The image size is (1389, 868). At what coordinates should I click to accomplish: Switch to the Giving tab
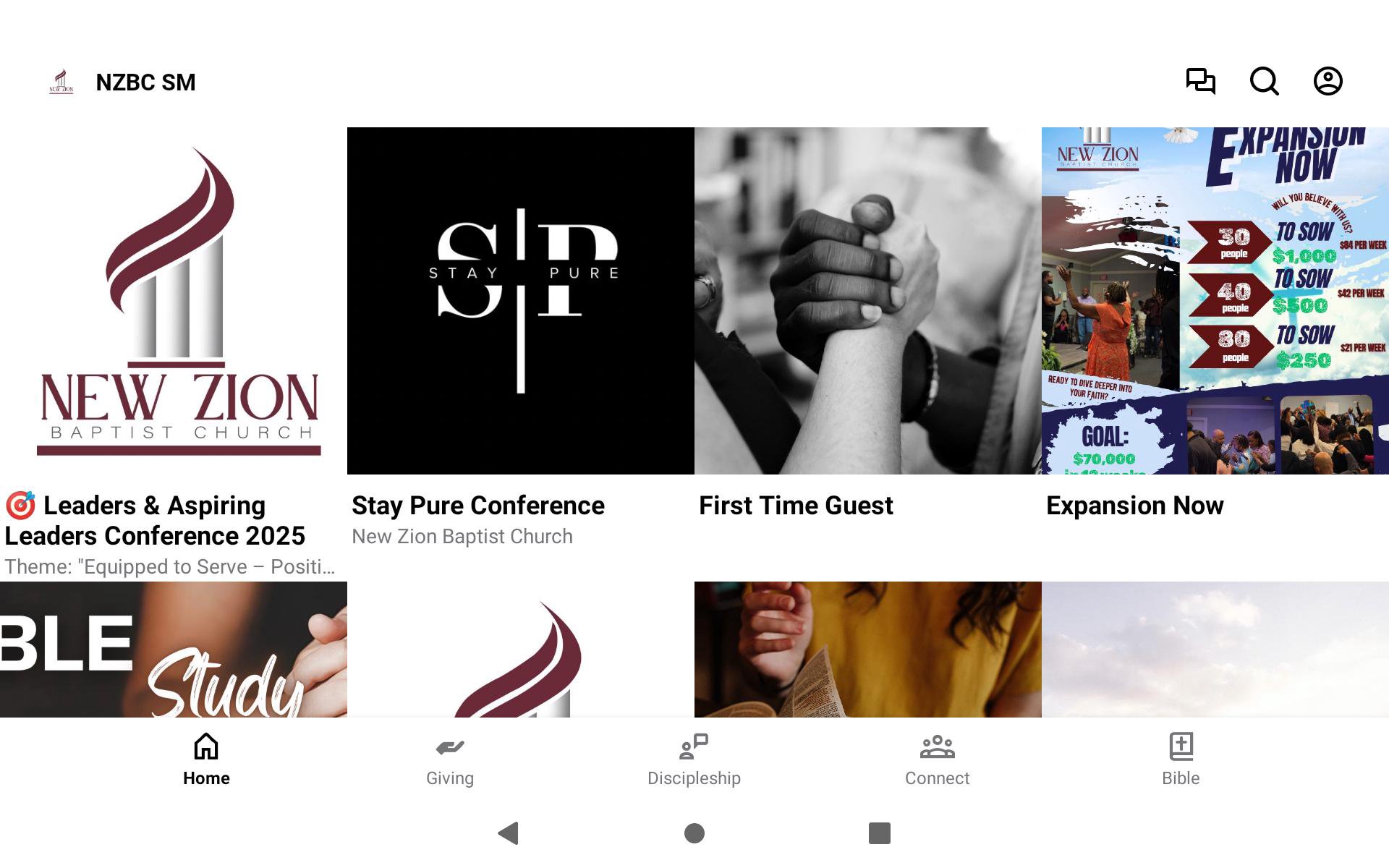(x=449, y=761)
